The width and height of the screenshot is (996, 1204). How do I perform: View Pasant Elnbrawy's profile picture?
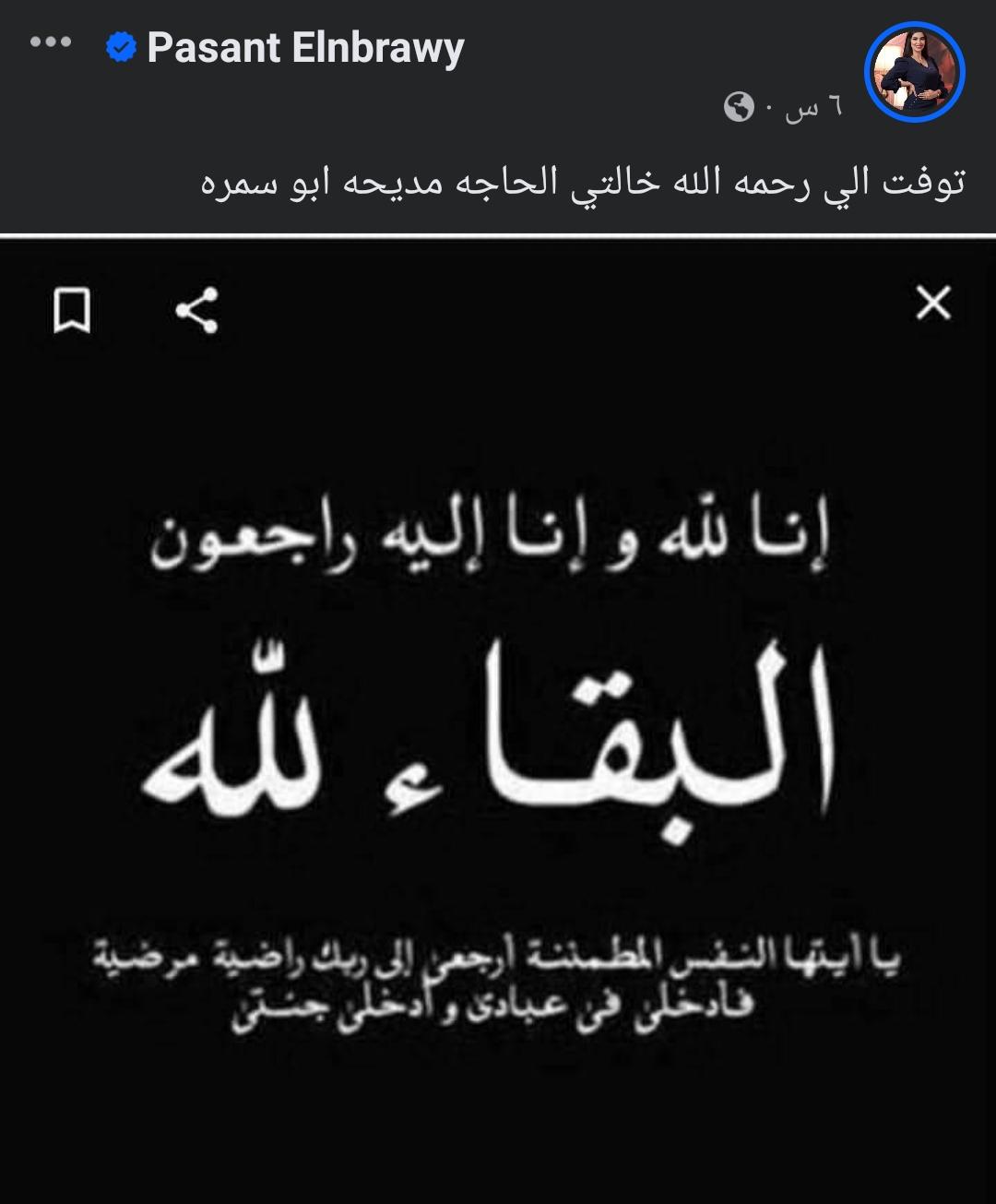pos(914,74)
